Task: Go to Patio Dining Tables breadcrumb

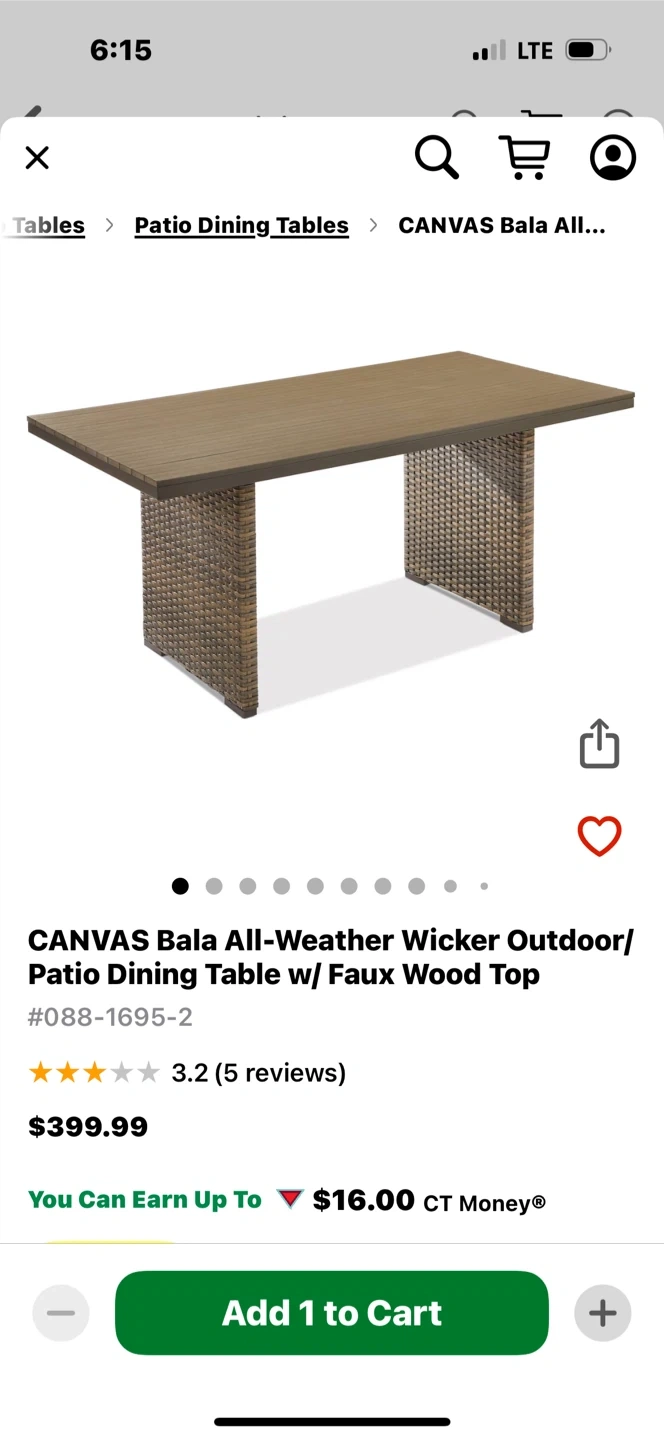Action: 241,225
